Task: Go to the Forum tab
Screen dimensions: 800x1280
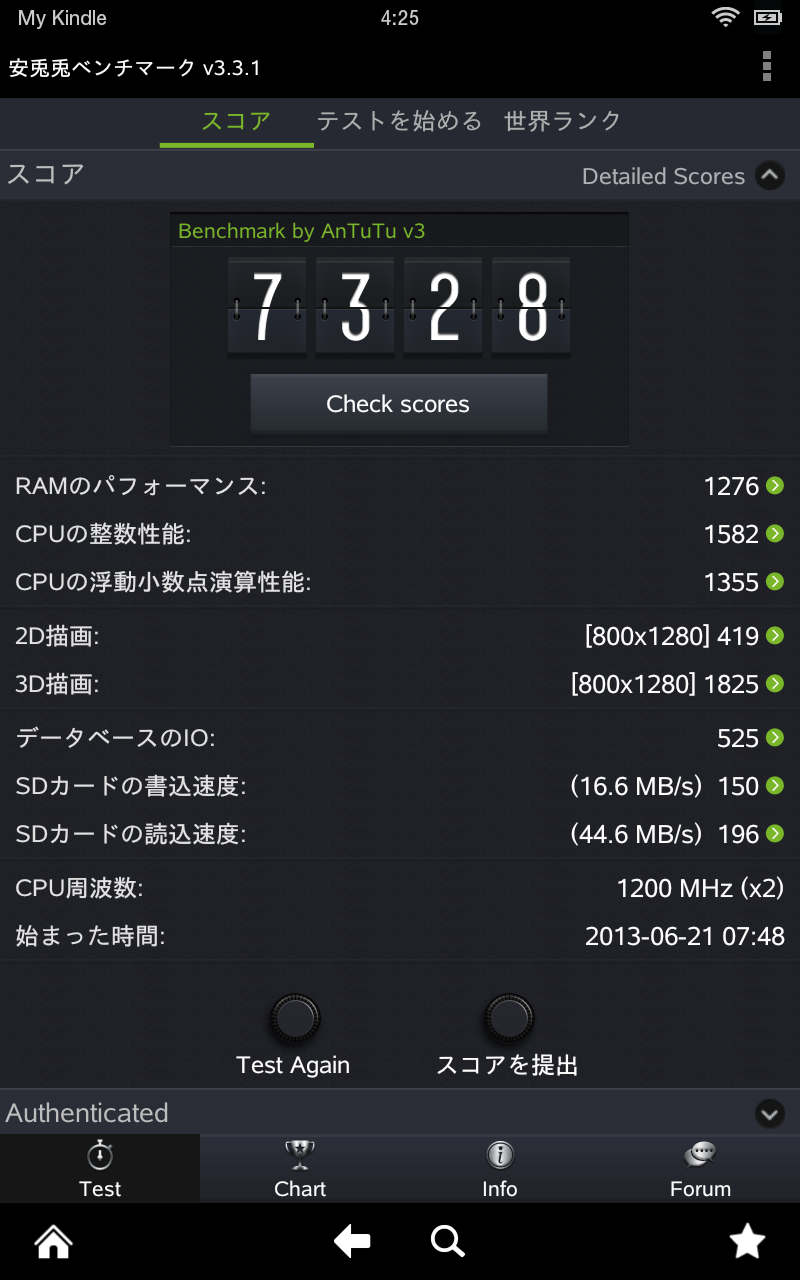Action: click(x=700, y=1169)
